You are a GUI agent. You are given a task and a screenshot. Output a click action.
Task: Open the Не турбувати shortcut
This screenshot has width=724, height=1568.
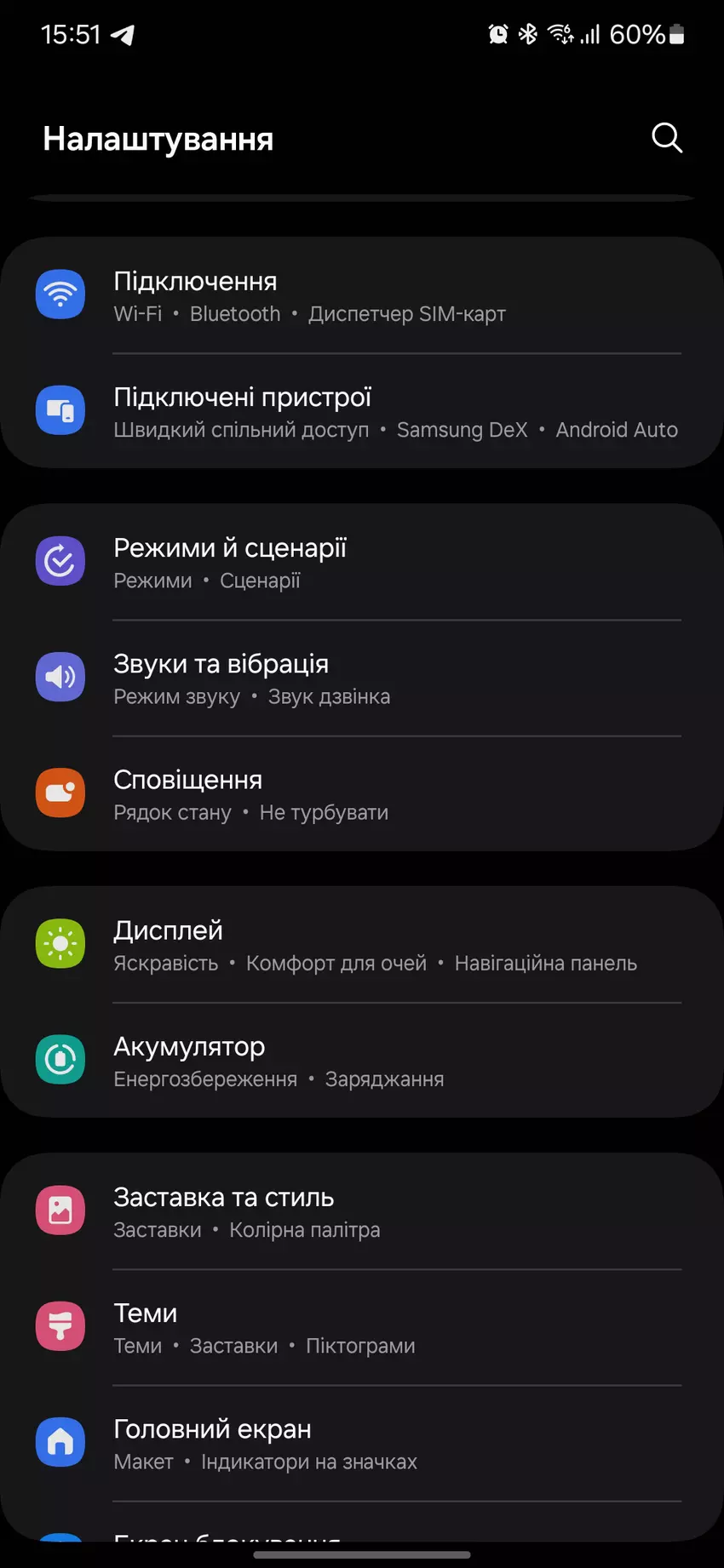pos(324,812)
